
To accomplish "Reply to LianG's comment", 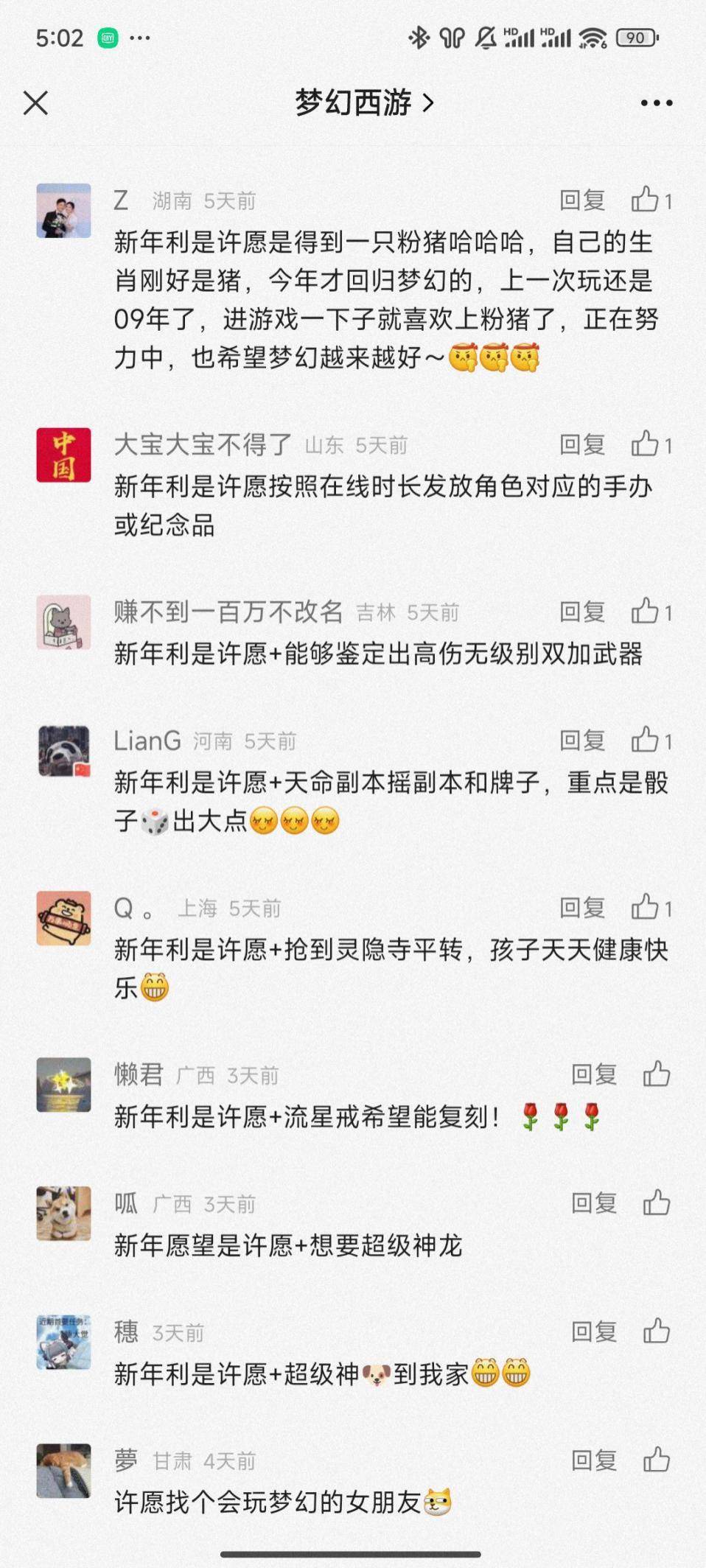I will coord(582,741).
